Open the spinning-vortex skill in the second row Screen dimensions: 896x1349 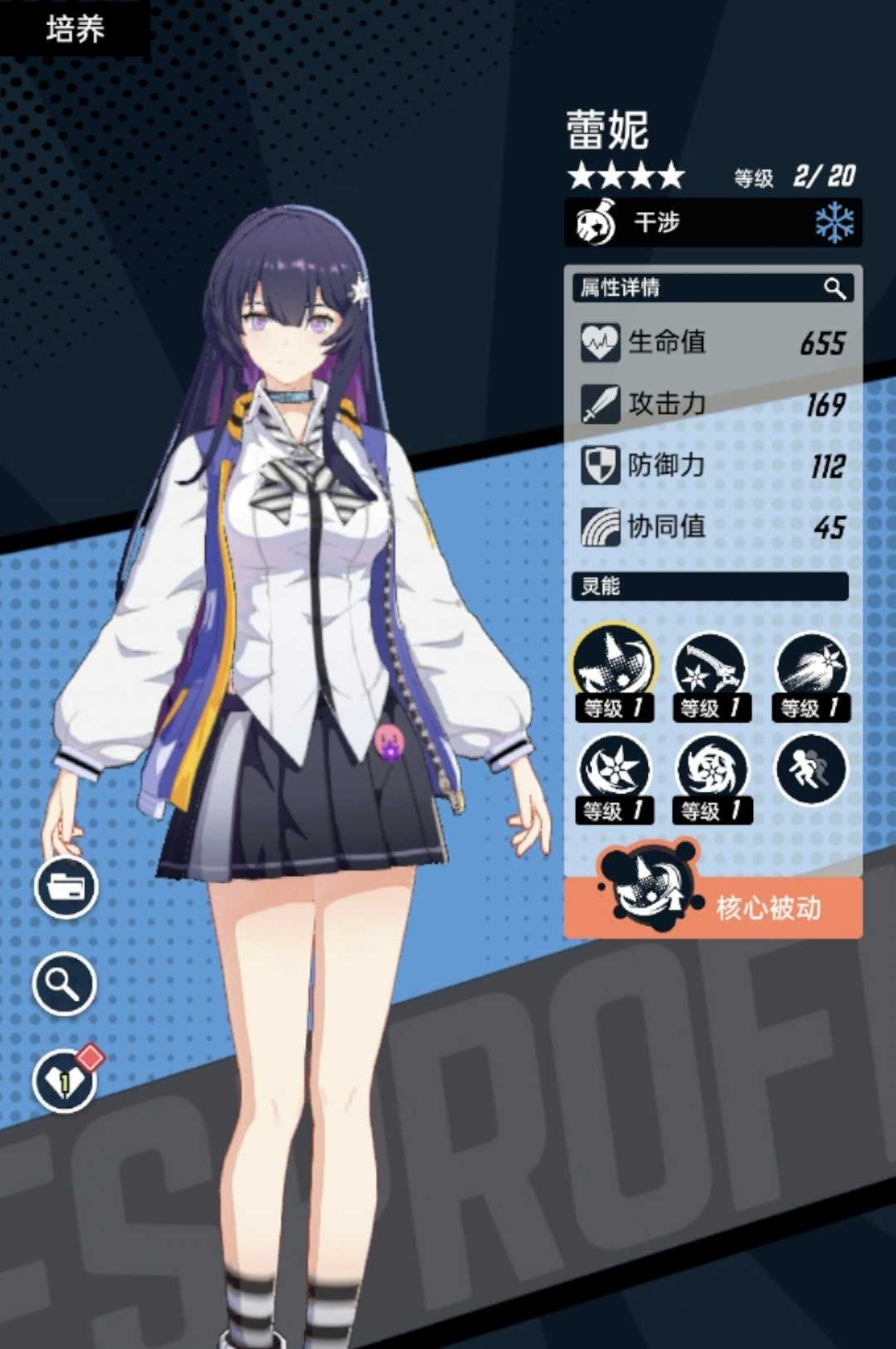(x=712, y=773)
